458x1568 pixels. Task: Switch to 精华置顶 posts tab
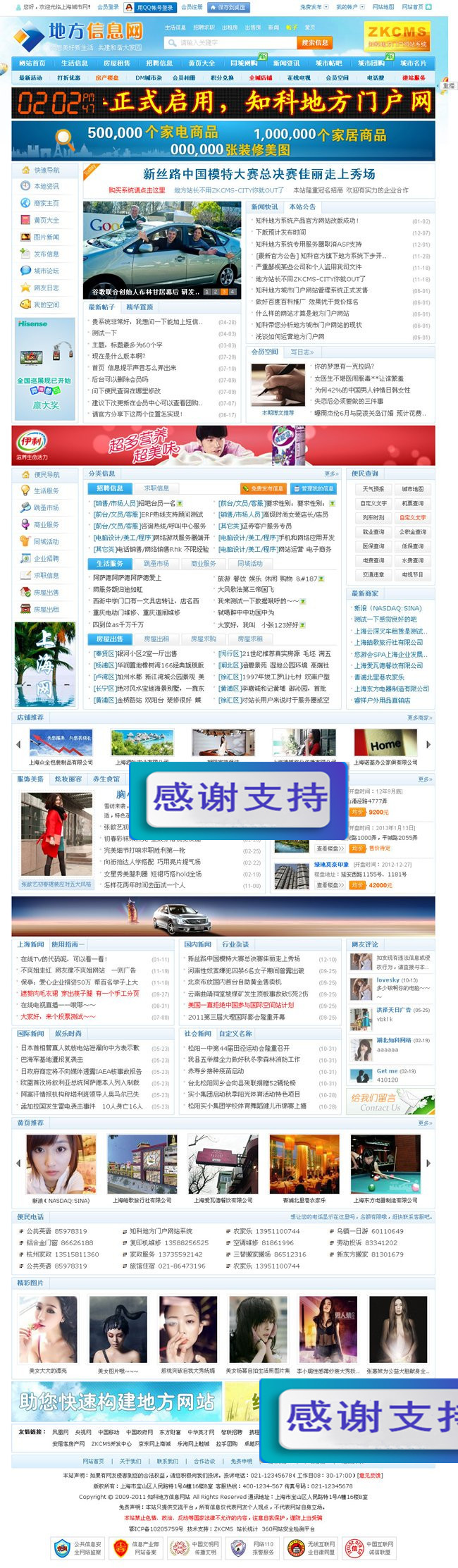click(140, 307)
